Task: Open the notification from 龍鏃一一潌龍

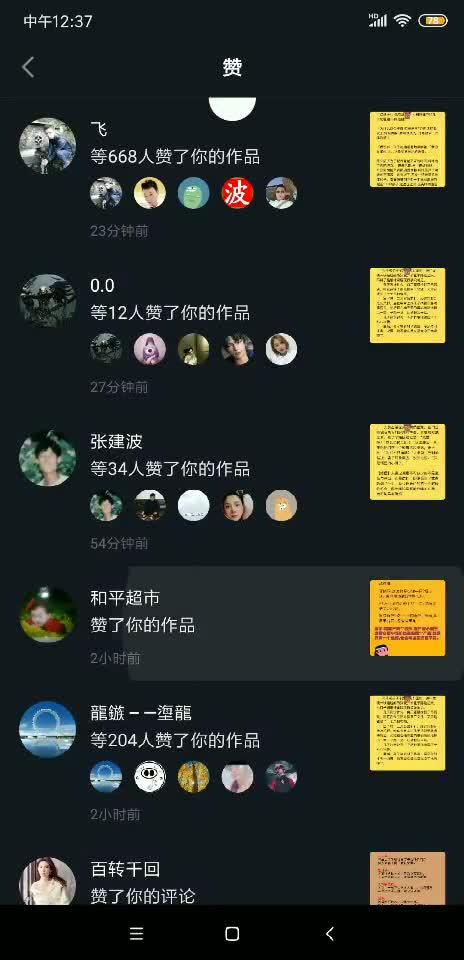Action: [x=232, y=761]
